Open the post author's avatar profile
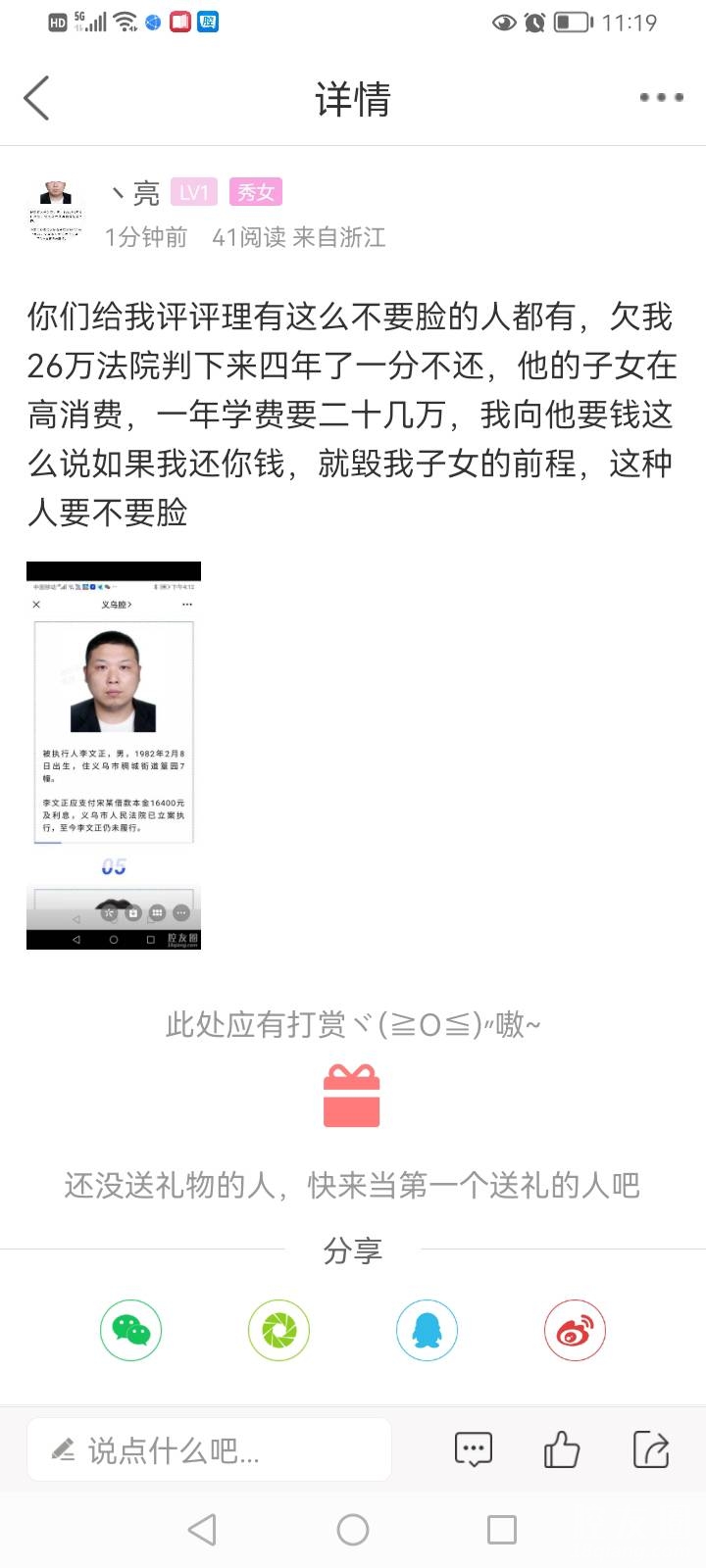Screen dimensions: 706x1568 [56, 210]
